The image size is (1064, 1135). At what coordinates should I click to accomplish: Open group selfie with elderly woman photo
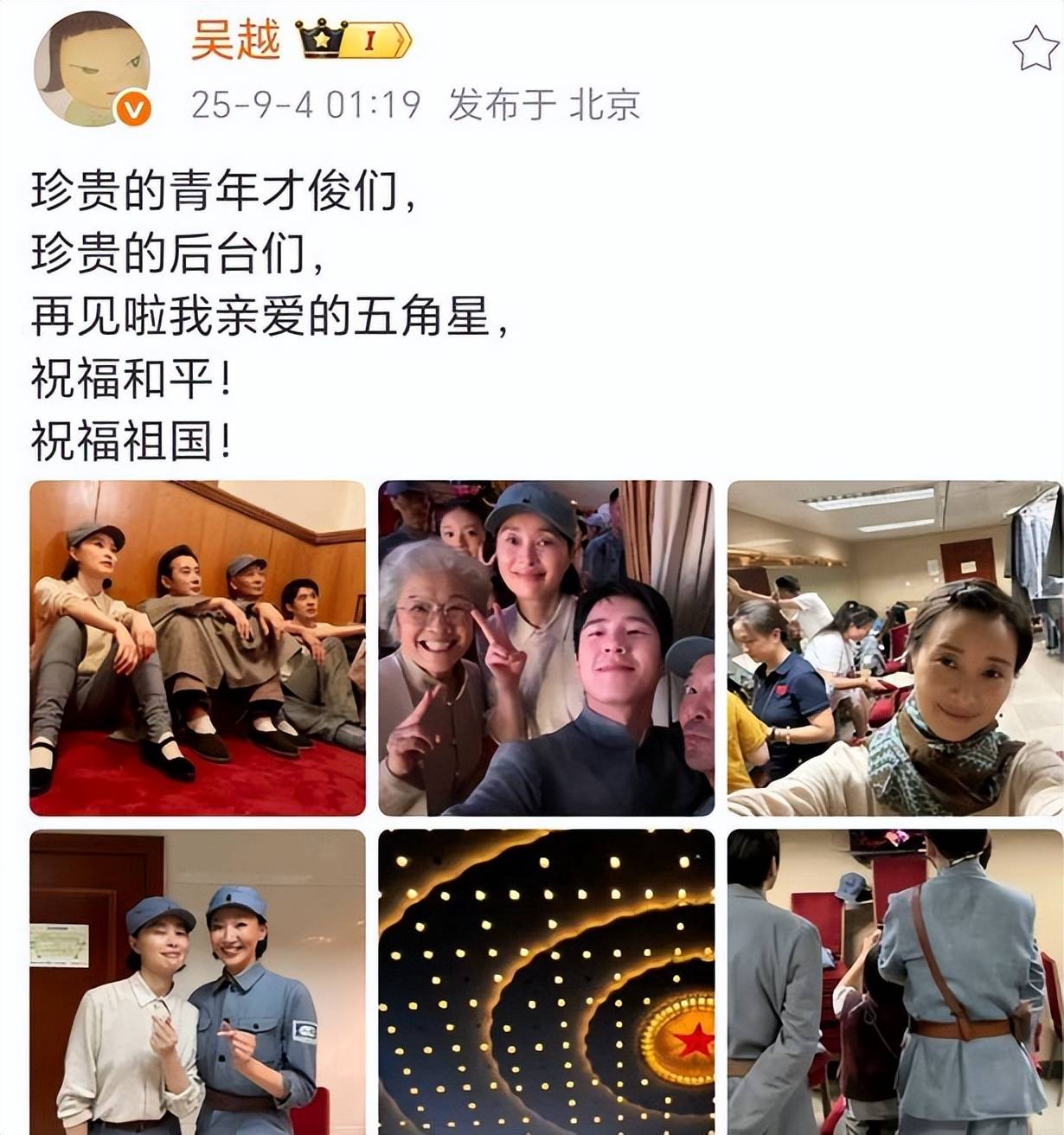(547, 648)
